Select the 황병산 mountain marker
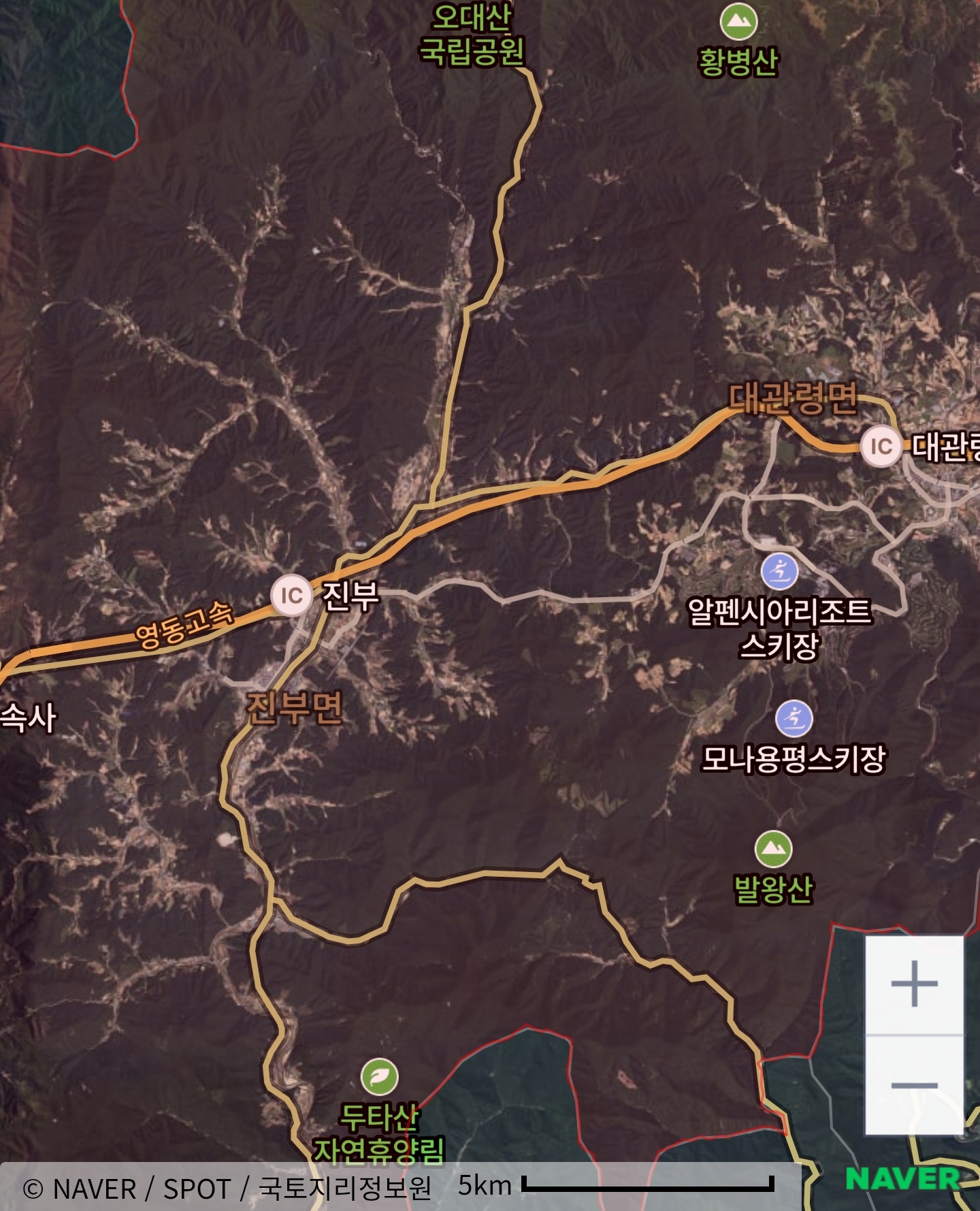The width and height of the screenshot is (980, 1211). [738, 22]
